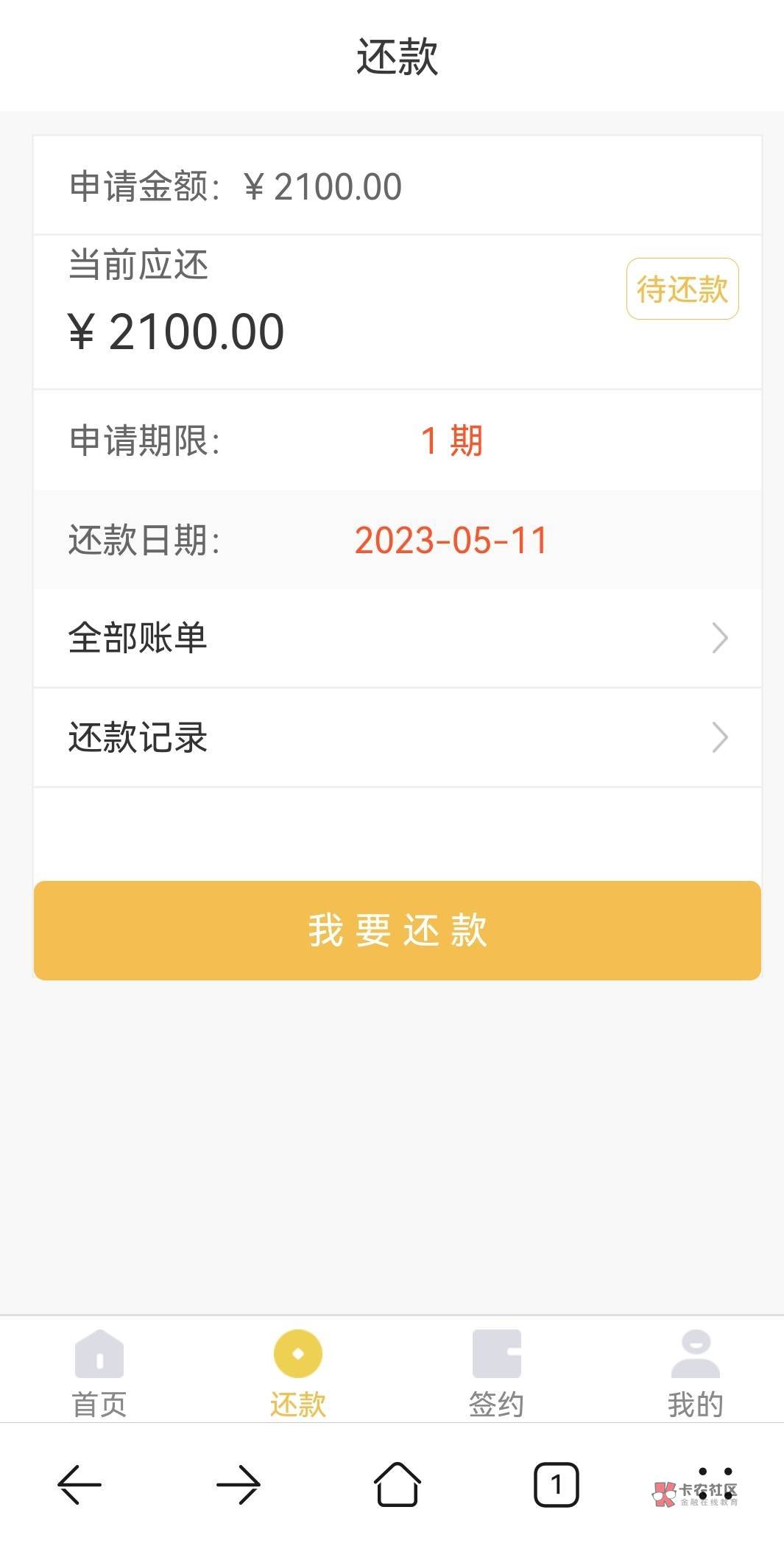Go to the 签约 tab
Viewport: 784px width, 1546px height.
pyautogui.click(x=497, y=1374)
